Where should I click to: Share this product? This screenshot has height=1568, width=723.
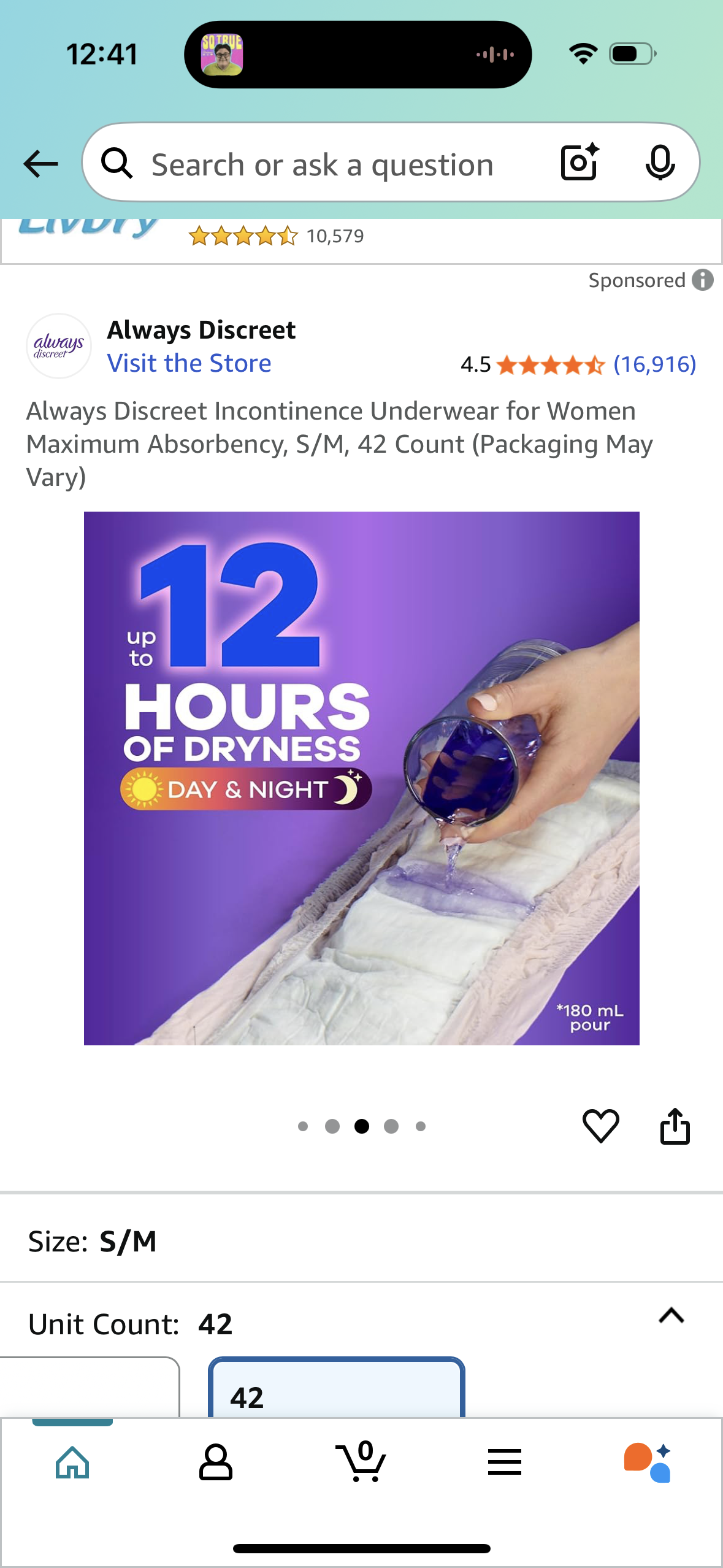(675, 1126)
